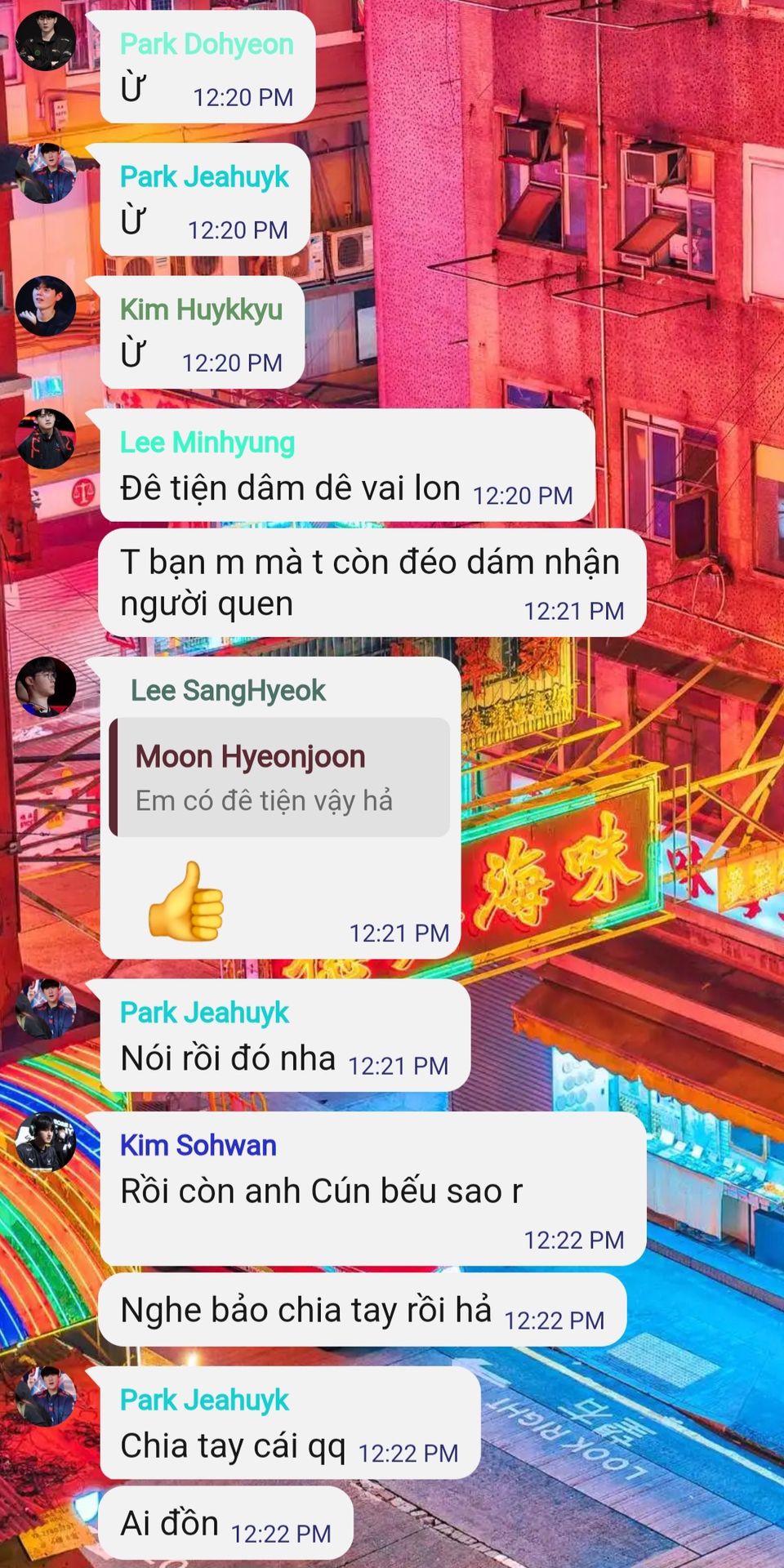784x1568 pixels.
Task: View Lee Minhyung's profile from avatar
Action: pos(46,439)
